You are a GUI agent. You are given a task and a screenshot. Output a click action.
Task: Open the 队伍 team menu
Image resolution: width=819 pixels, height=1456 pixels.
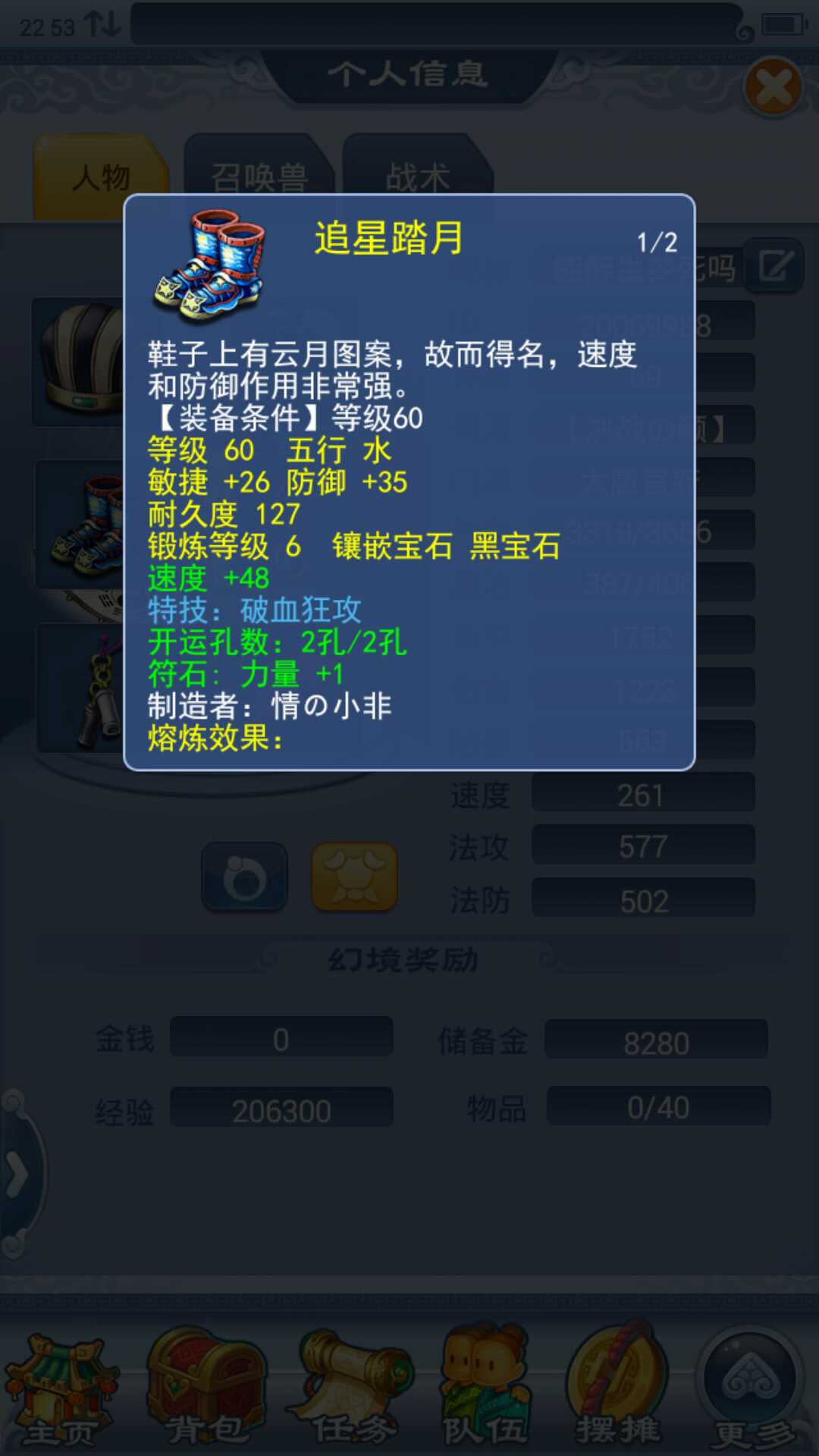click(485, 1386)
